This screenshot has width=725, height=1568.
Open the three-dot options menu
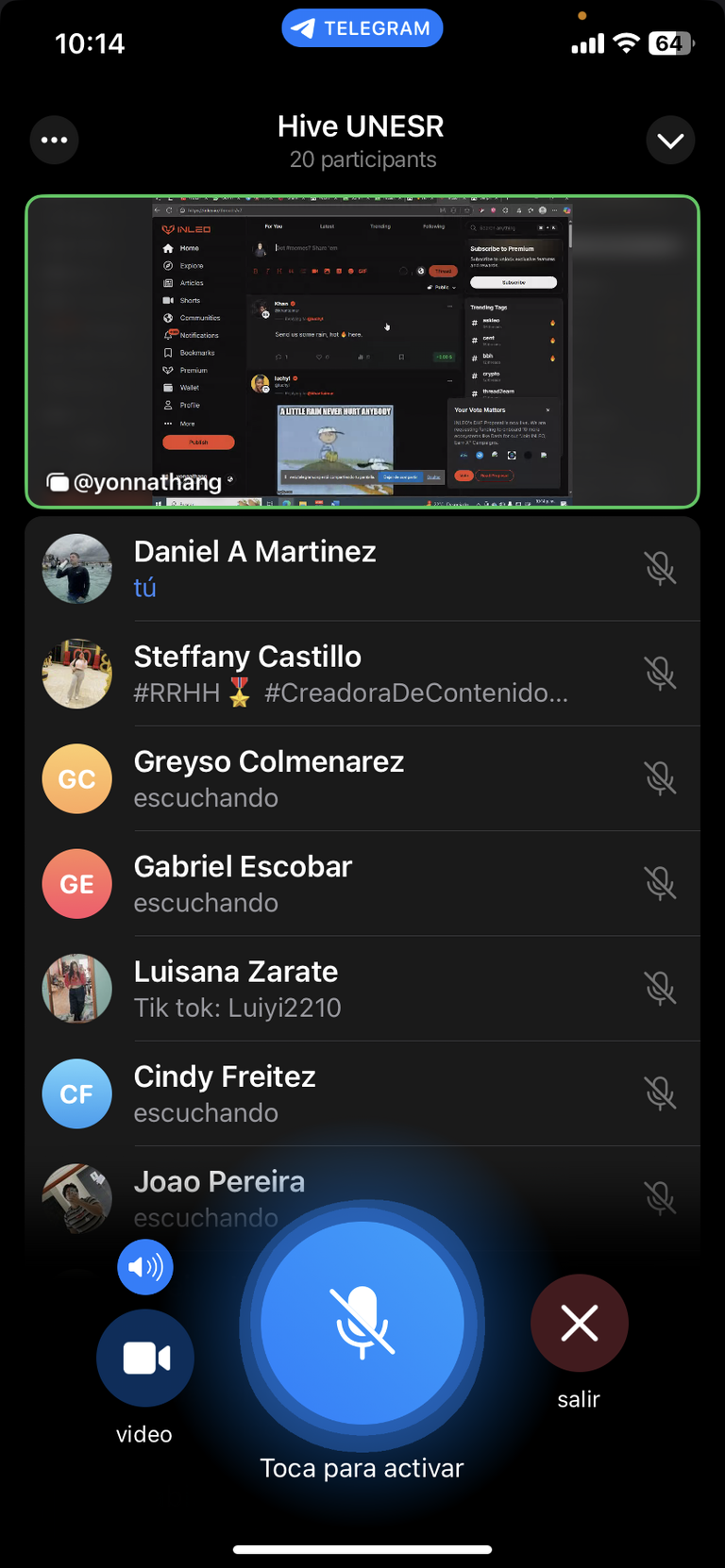tap(54, 140)
